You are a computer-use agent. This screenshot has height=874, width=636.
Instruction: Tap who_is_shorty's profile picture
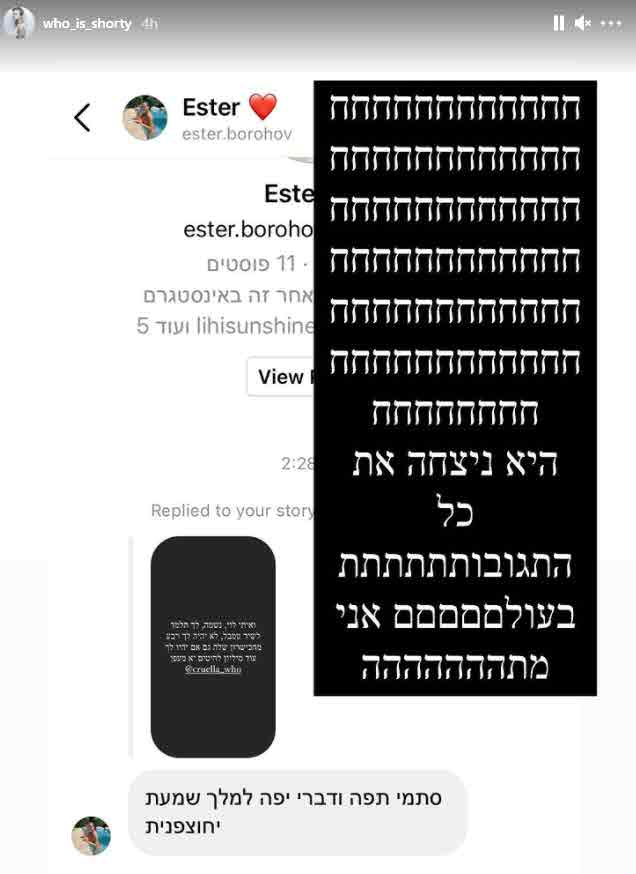(19, 22)
